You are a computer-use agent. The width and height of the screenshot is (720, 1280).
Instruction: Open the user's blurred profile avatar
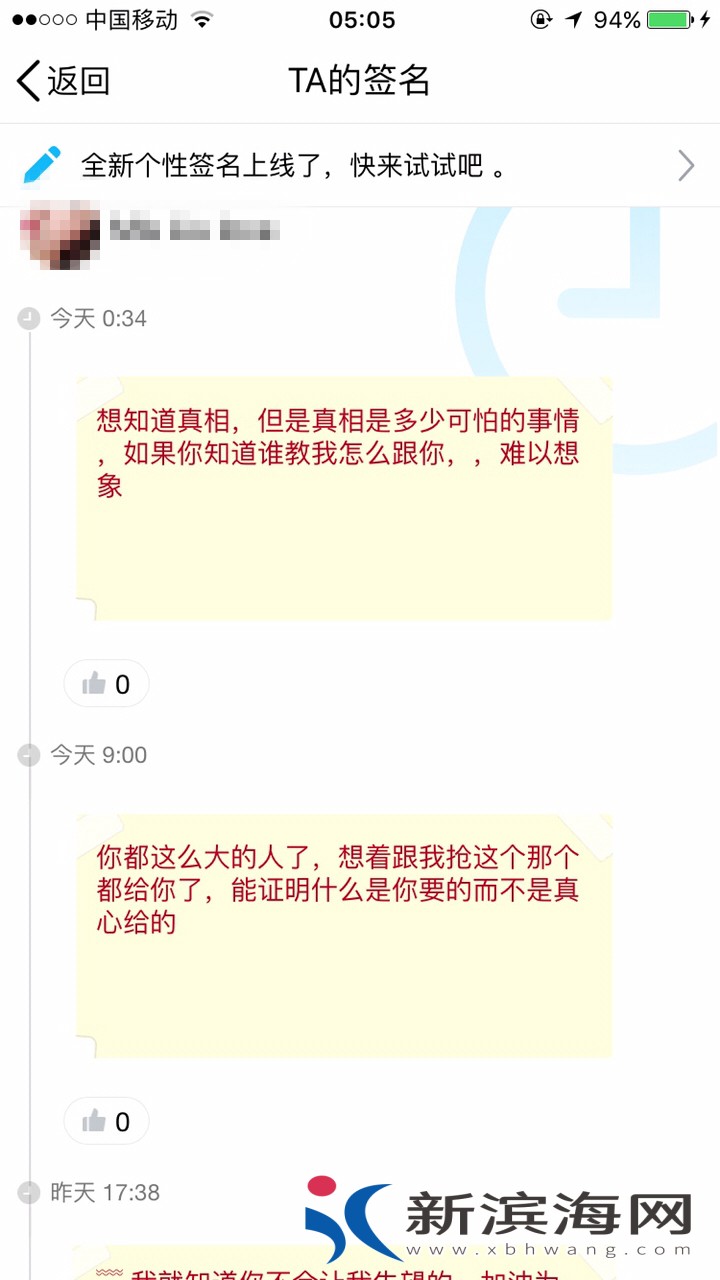(x=60, y=234)
